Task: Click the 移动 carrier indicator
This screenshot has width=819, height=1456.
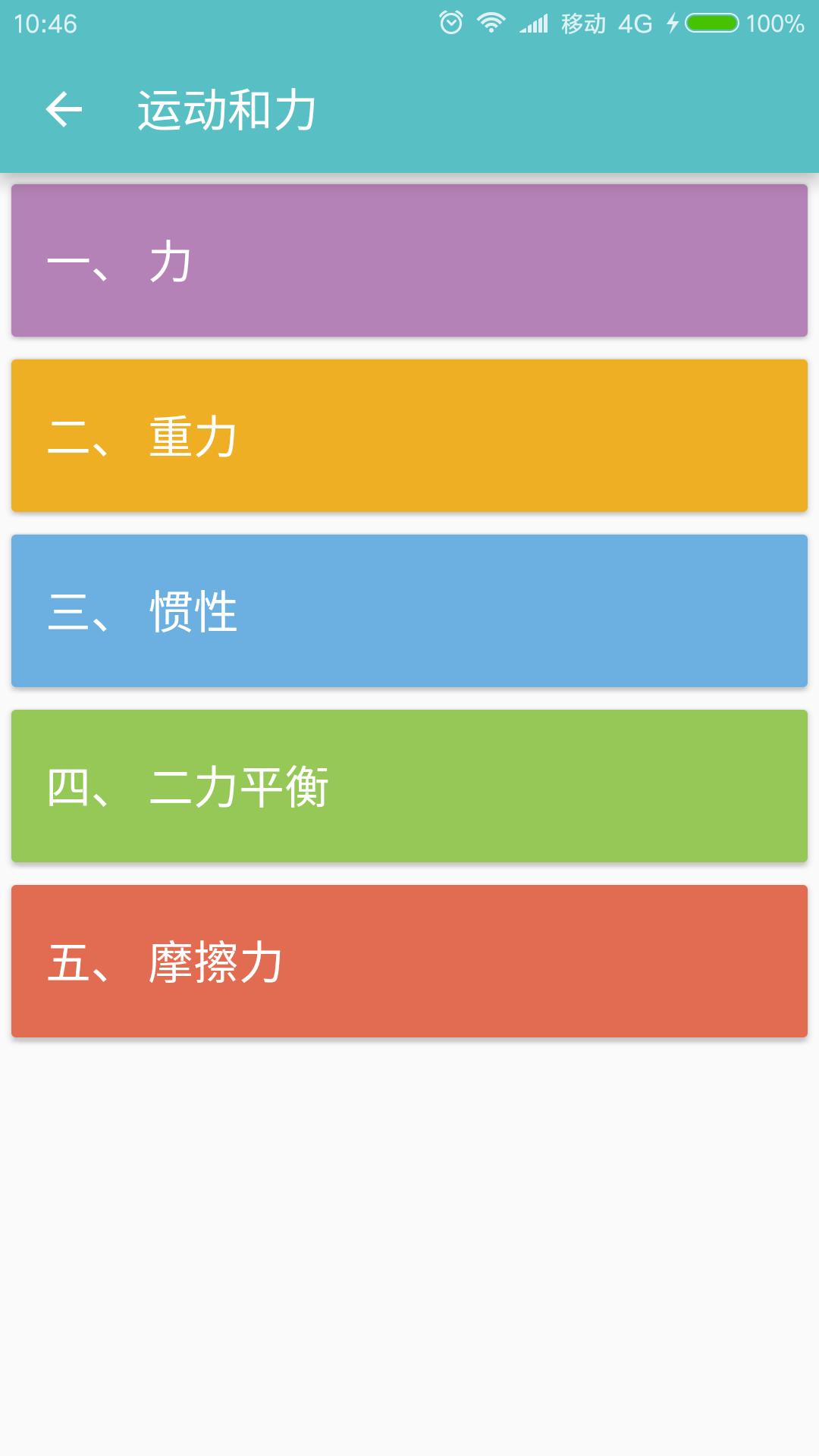Action: tap(584, 22)
